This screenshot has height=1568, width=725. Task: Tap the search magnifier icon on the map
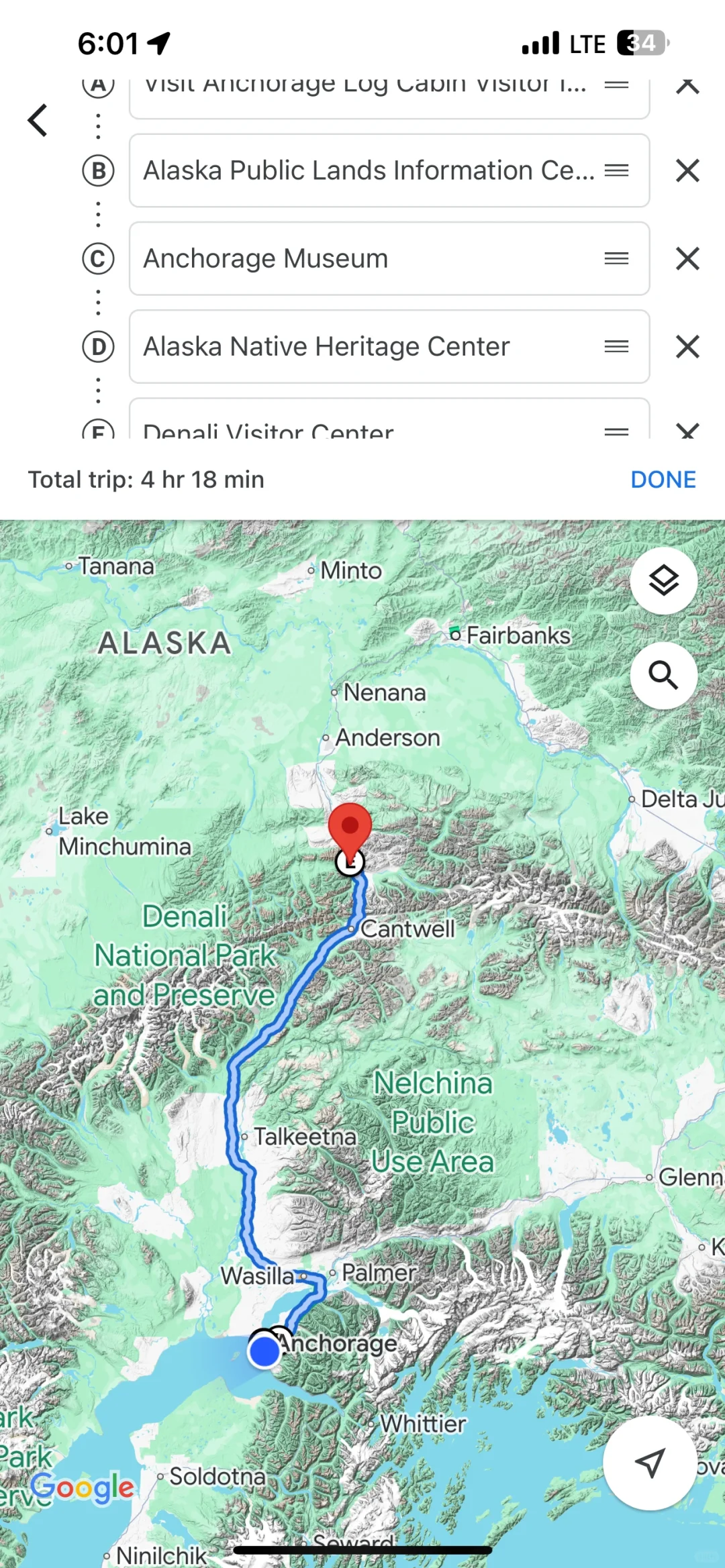click(663, 675)
